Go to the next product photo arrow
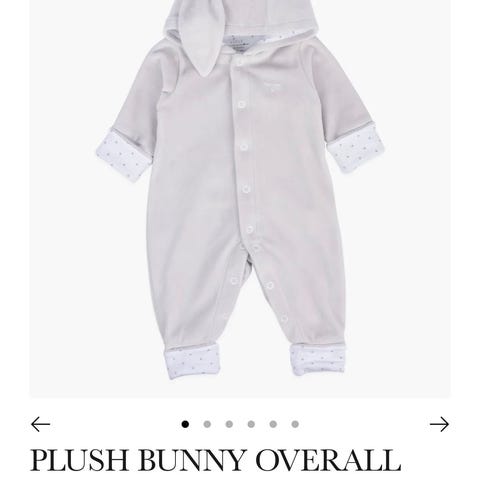The image size is (480, 480). [439, 424]
